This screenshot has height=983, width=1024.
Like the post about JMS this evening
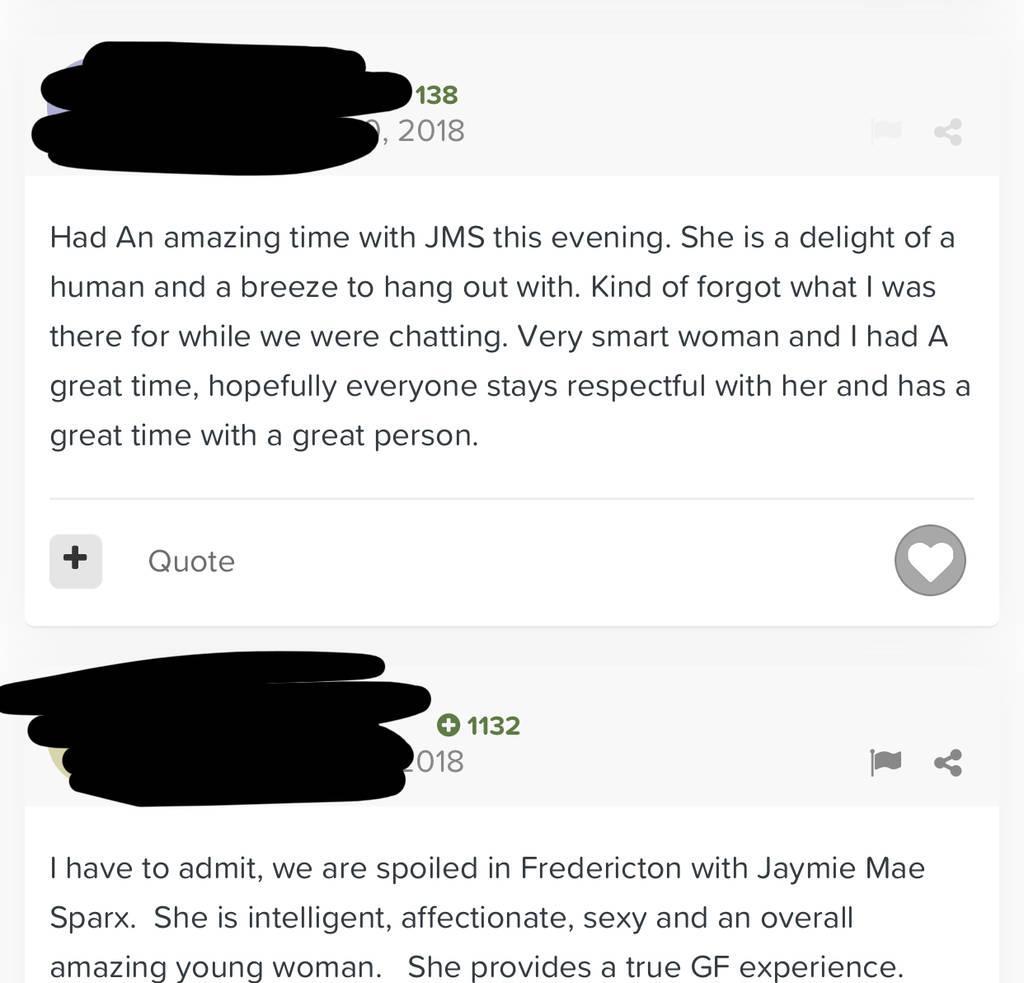pyautogui.click(x=930, y=560)
